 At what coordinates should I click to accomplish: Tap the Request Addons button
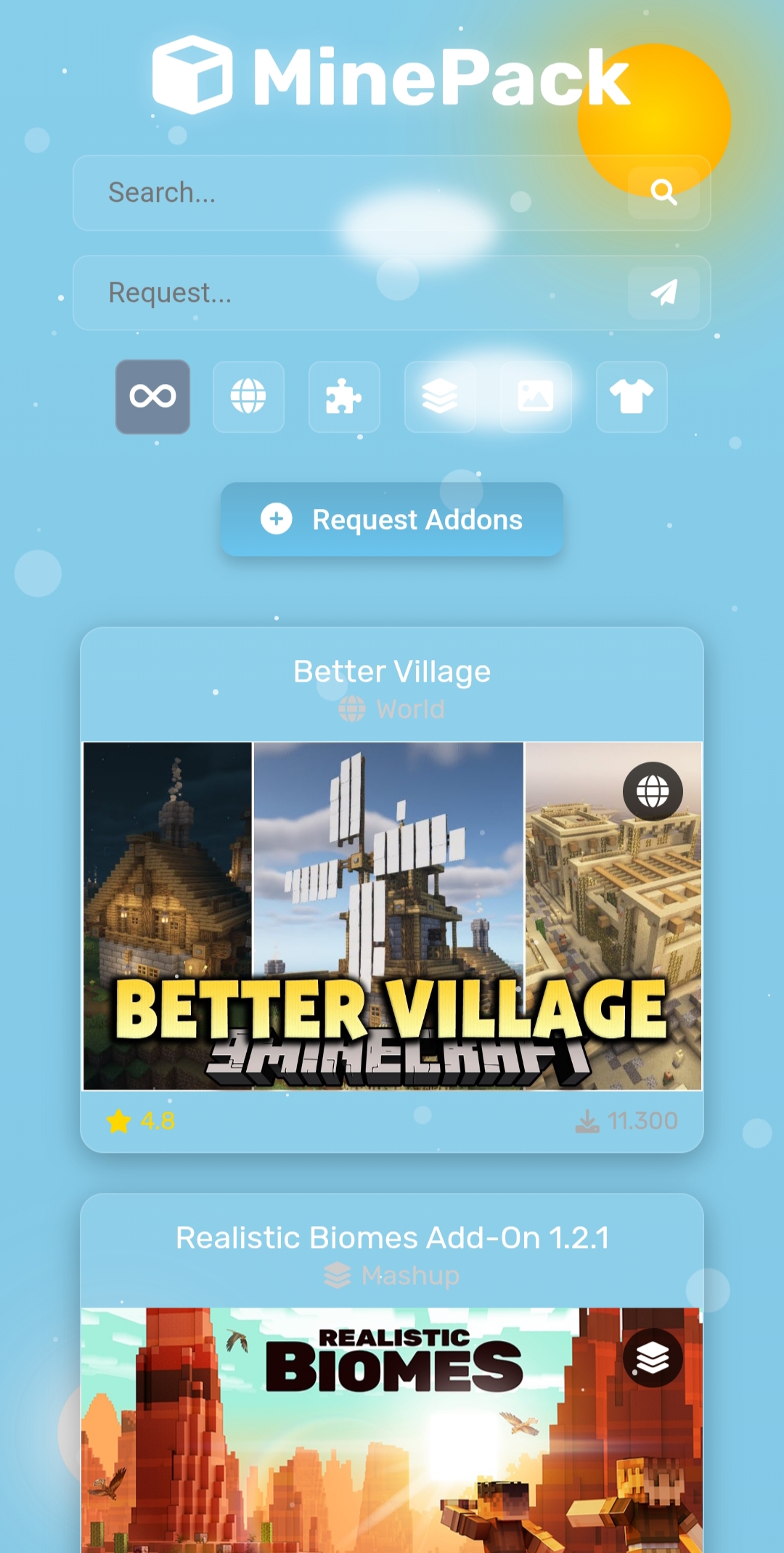[392, 520]
